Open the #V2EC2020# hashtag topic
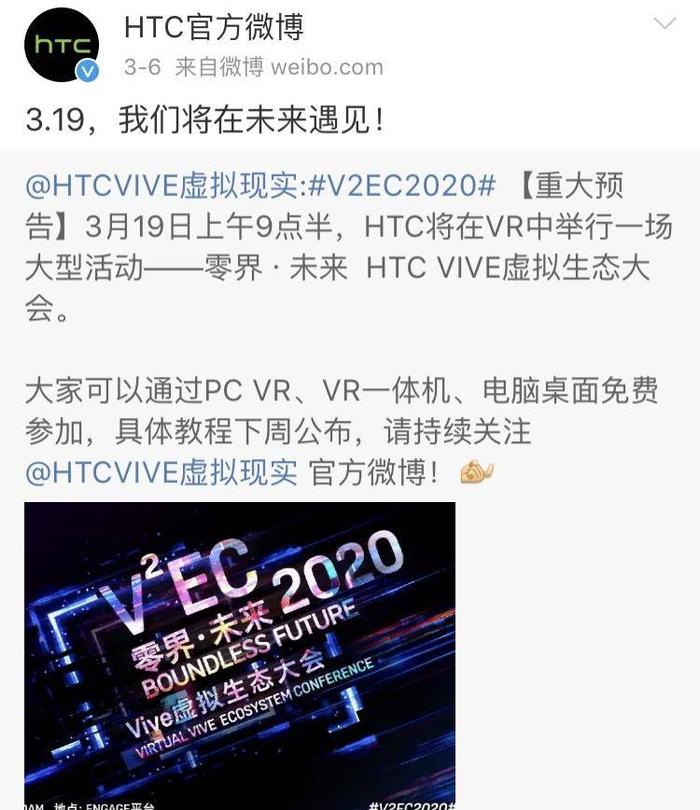 [x=402, y=186]
